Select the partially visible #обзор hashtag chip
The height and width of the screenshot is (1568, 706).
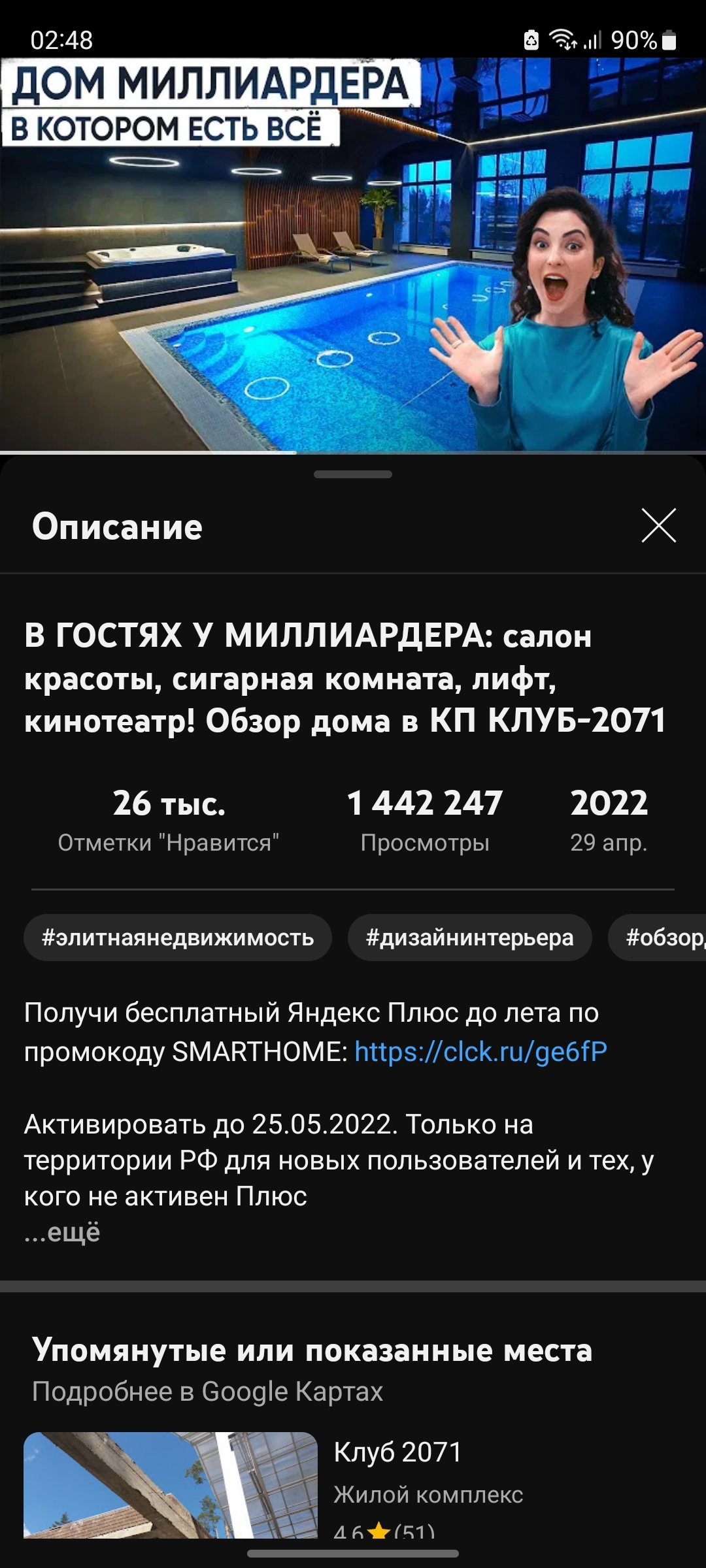[x=660, y=938]
